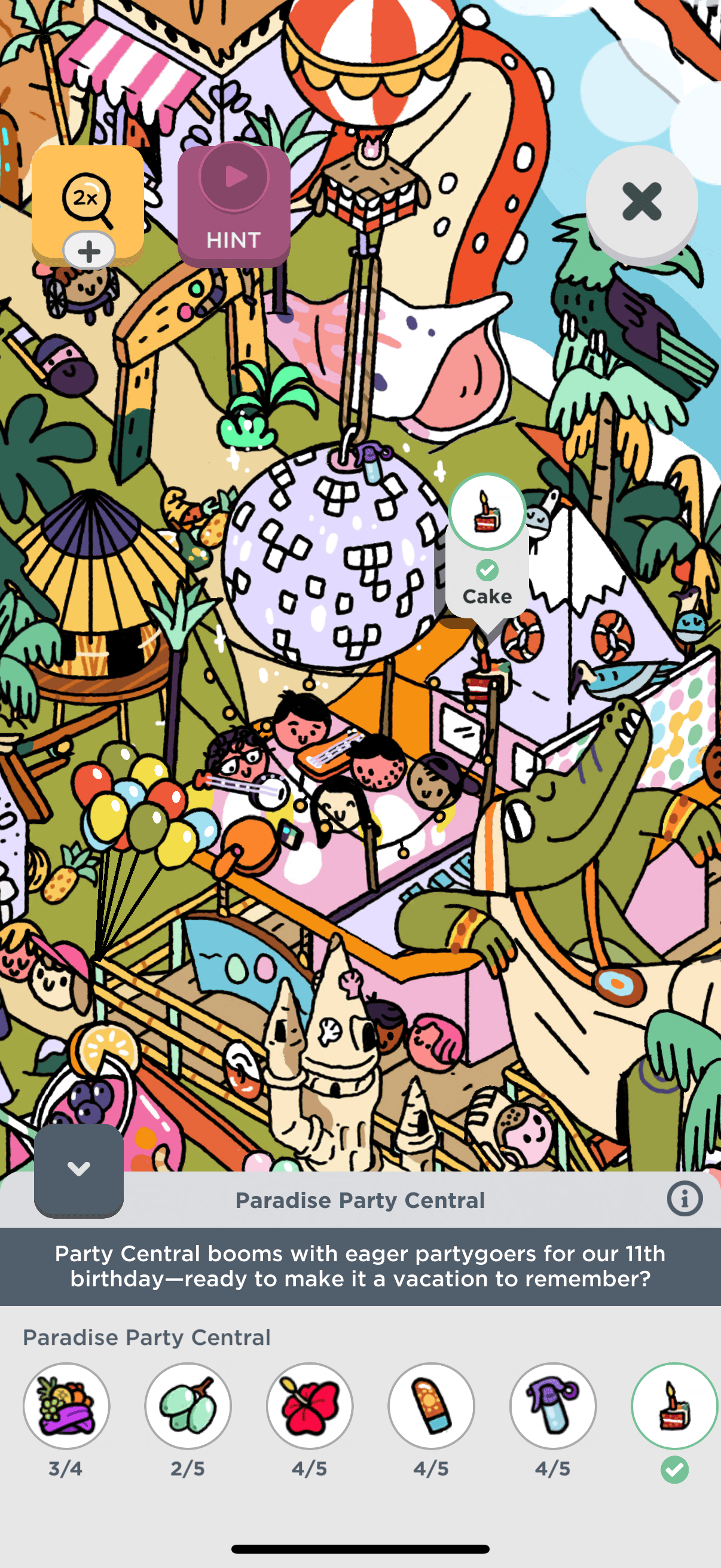This screenshot has height=1568, width=721.
Task: Collapse the bottom panel with the down chevron
Action: (78, 1169)
